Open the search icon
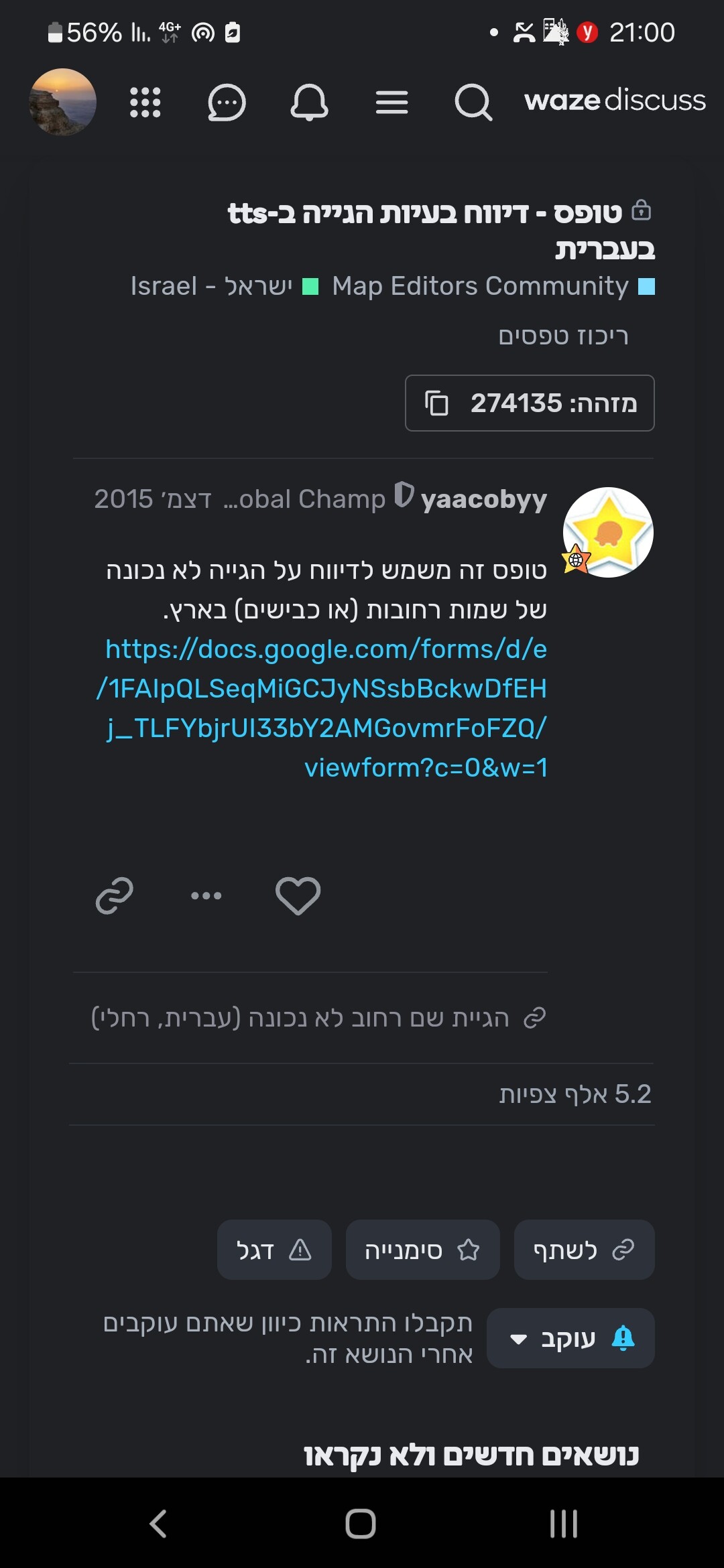The width and height of the screenshot is (724, 1568). tap(473, 103)
